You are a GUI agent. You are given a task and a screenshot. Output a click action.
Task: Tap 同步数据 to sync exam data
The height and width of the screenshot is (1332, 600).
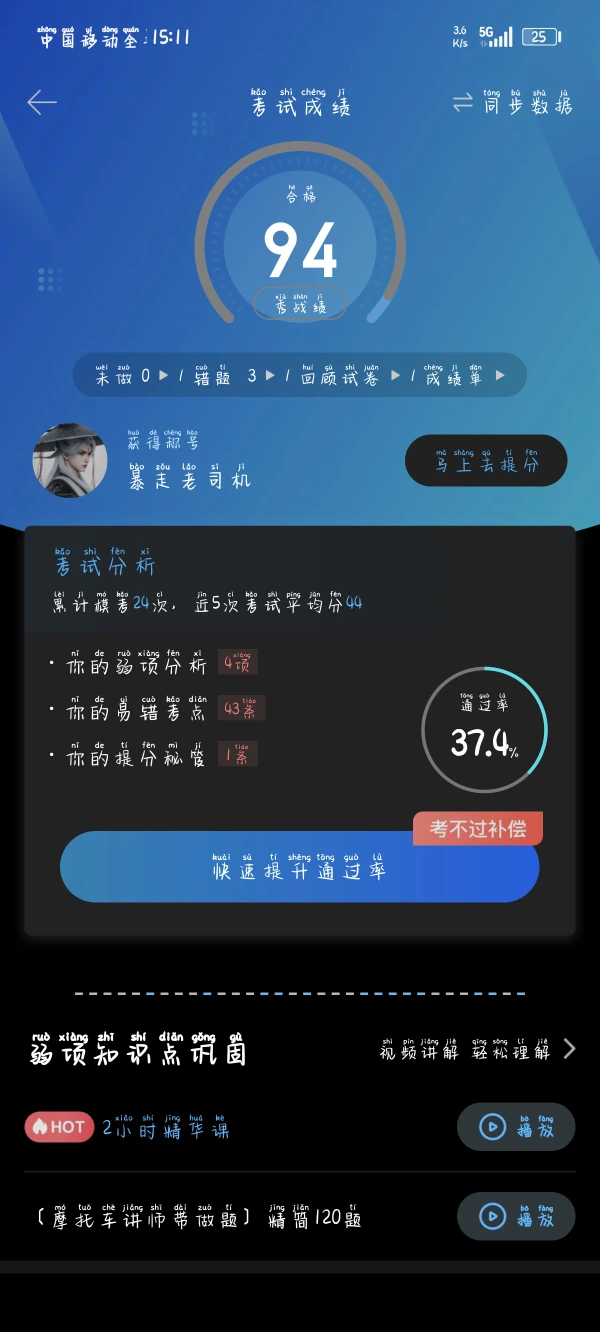pyautogui.click(x=513, y=102)
